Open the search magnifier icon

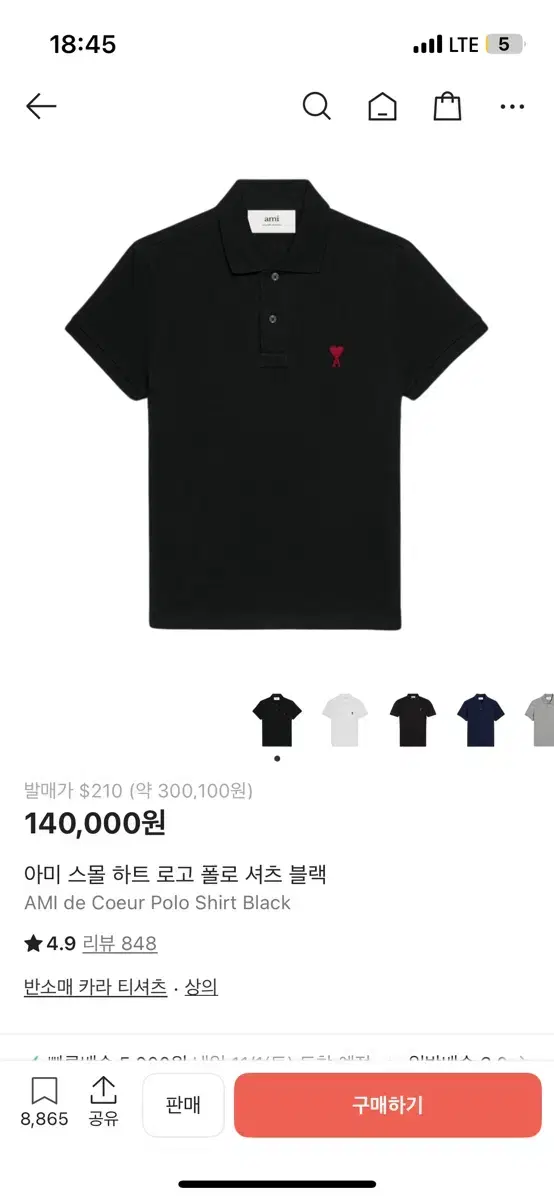[316, 106]
